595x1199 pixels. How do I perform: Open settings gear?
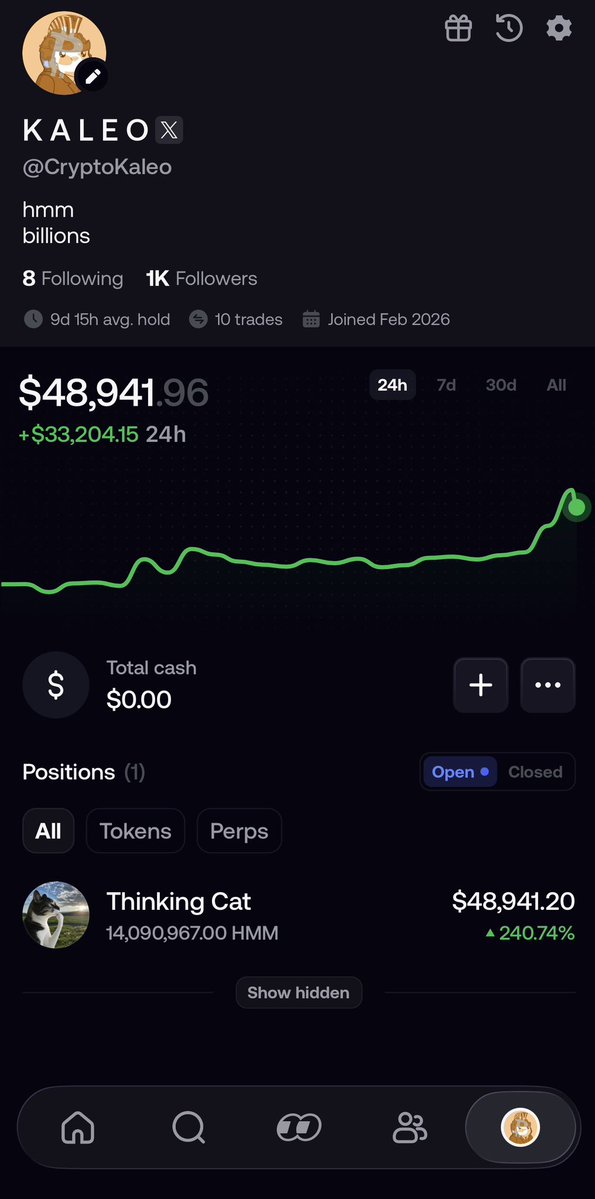coord(559,28)
